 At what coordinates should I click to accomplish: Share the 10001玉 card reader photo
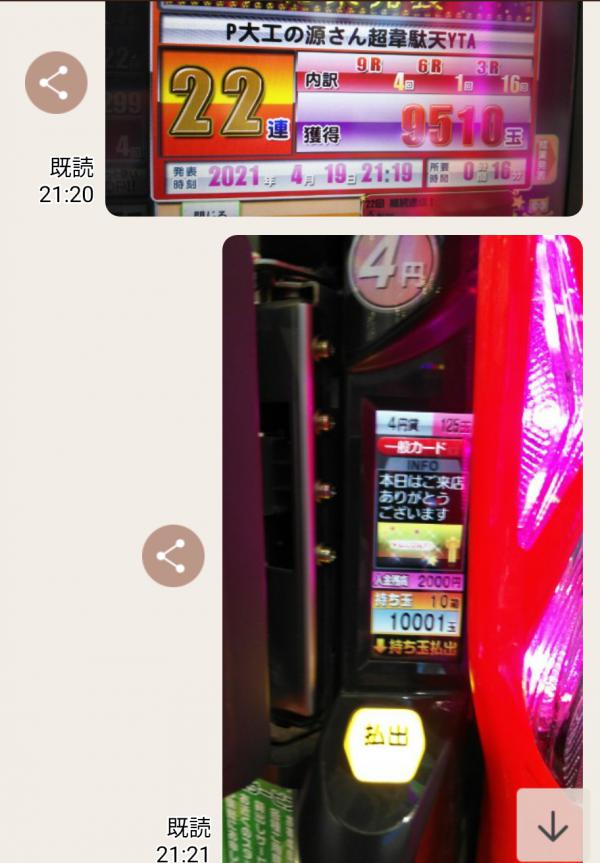[173, 556]
